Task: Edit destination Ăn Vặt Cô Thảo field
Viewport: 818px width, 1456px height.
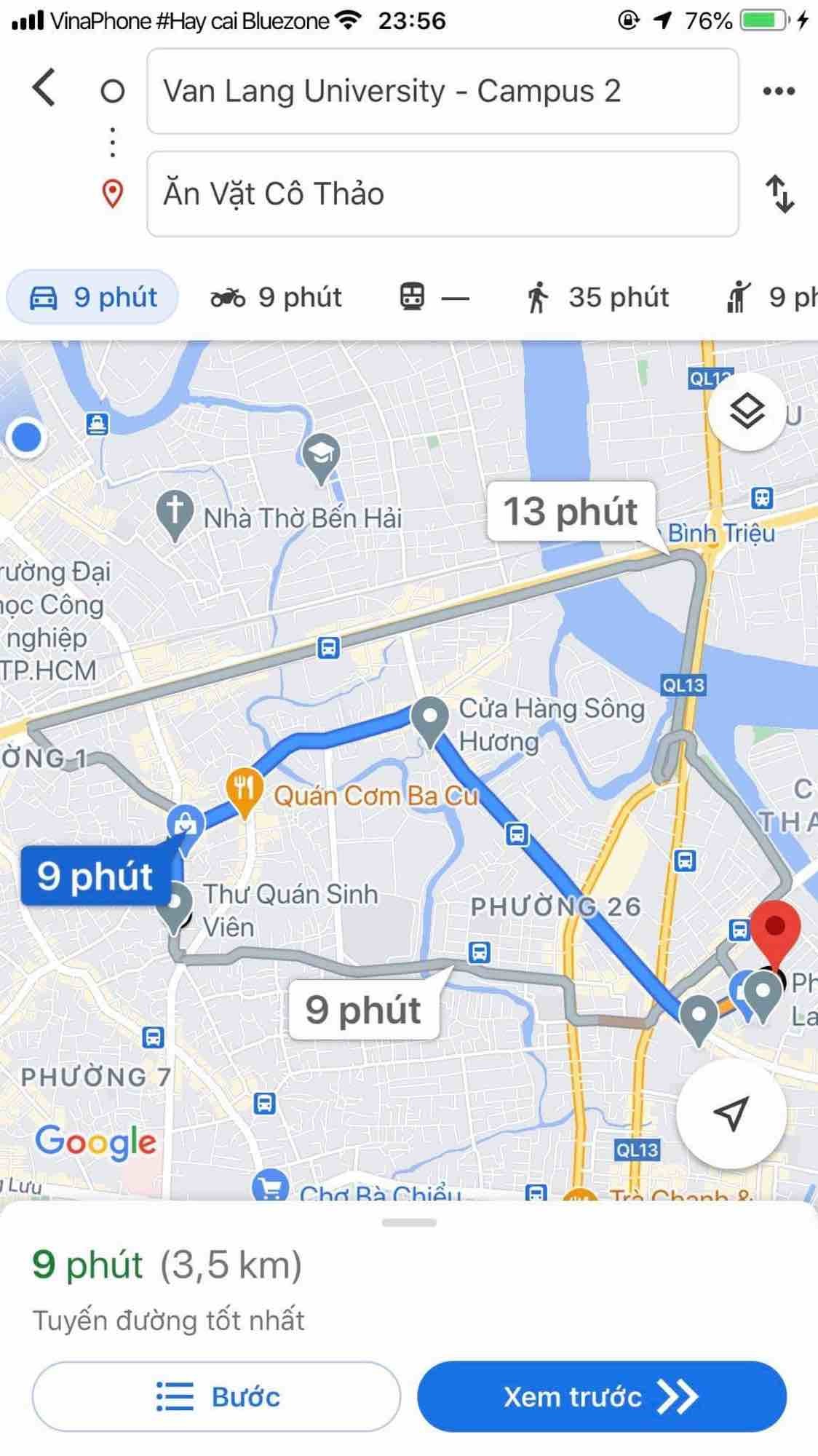Action: click(x=442, y=194)
